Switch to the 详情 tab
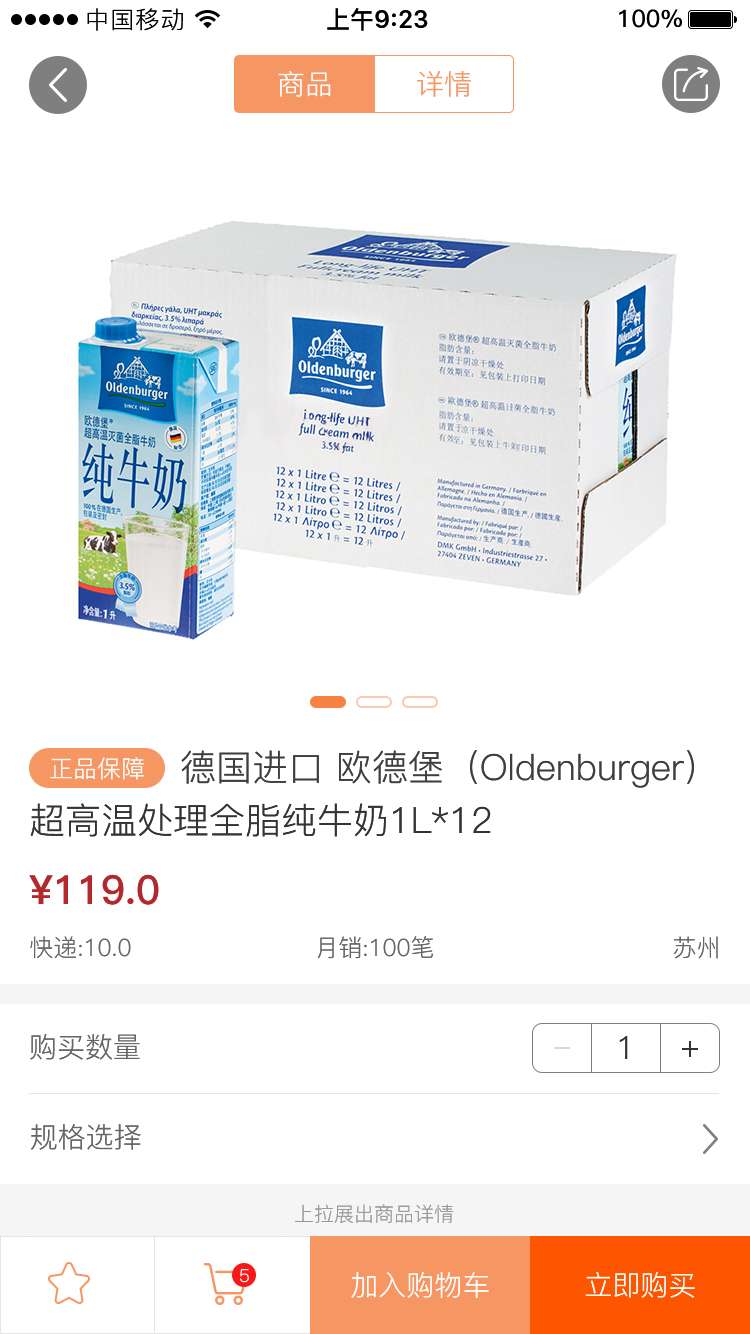Screen dimensions: 750x1334 coord(443,84)
